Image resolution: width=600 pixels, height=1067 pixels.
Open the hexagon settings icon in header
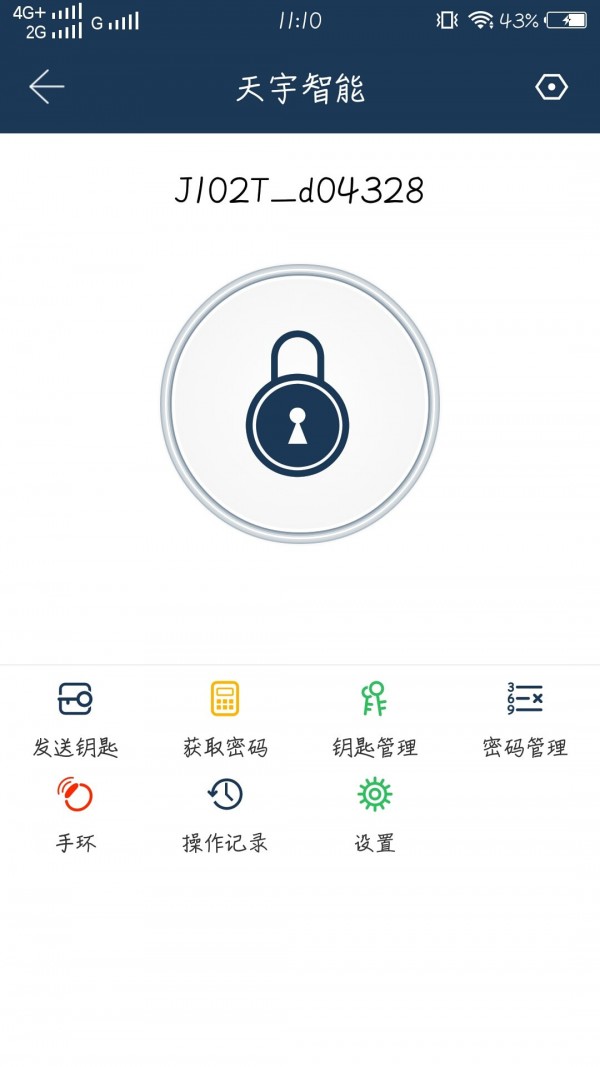click(x=551, y=88)
